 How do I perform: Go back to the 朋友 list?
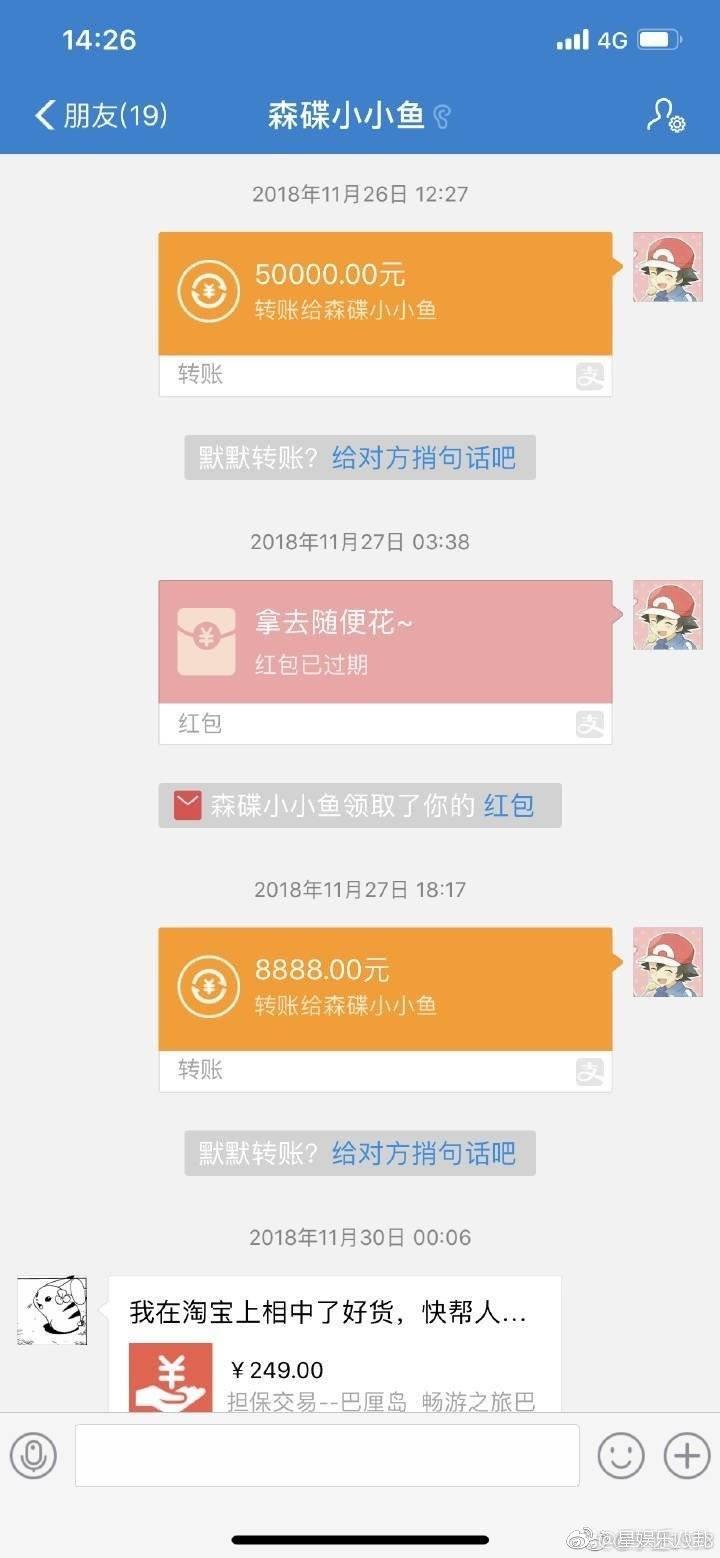click(x=100, y=116)
